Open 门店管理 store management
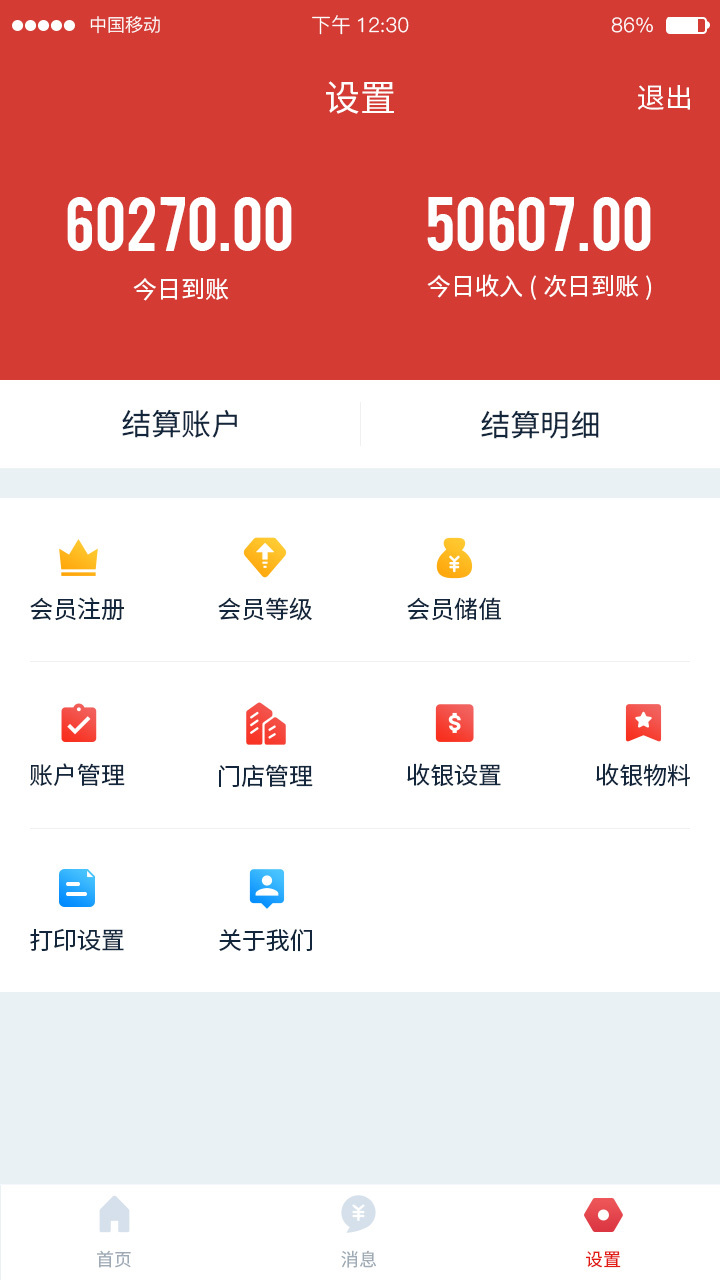 [x=265, y=746]
